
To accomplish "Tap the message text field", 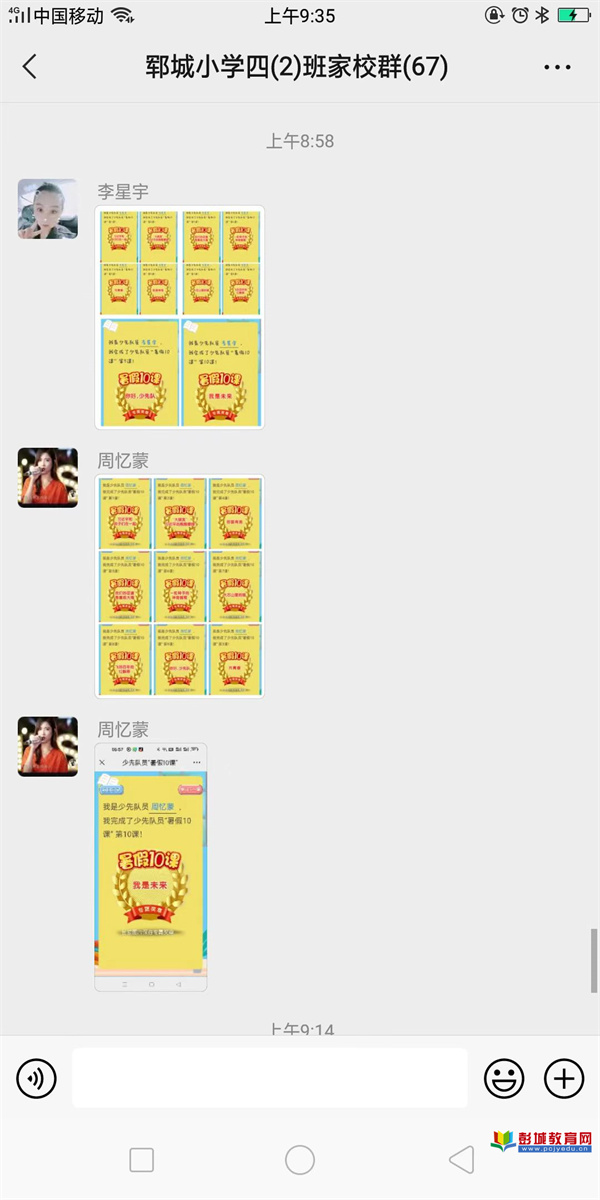I will tap(270, 1078).
